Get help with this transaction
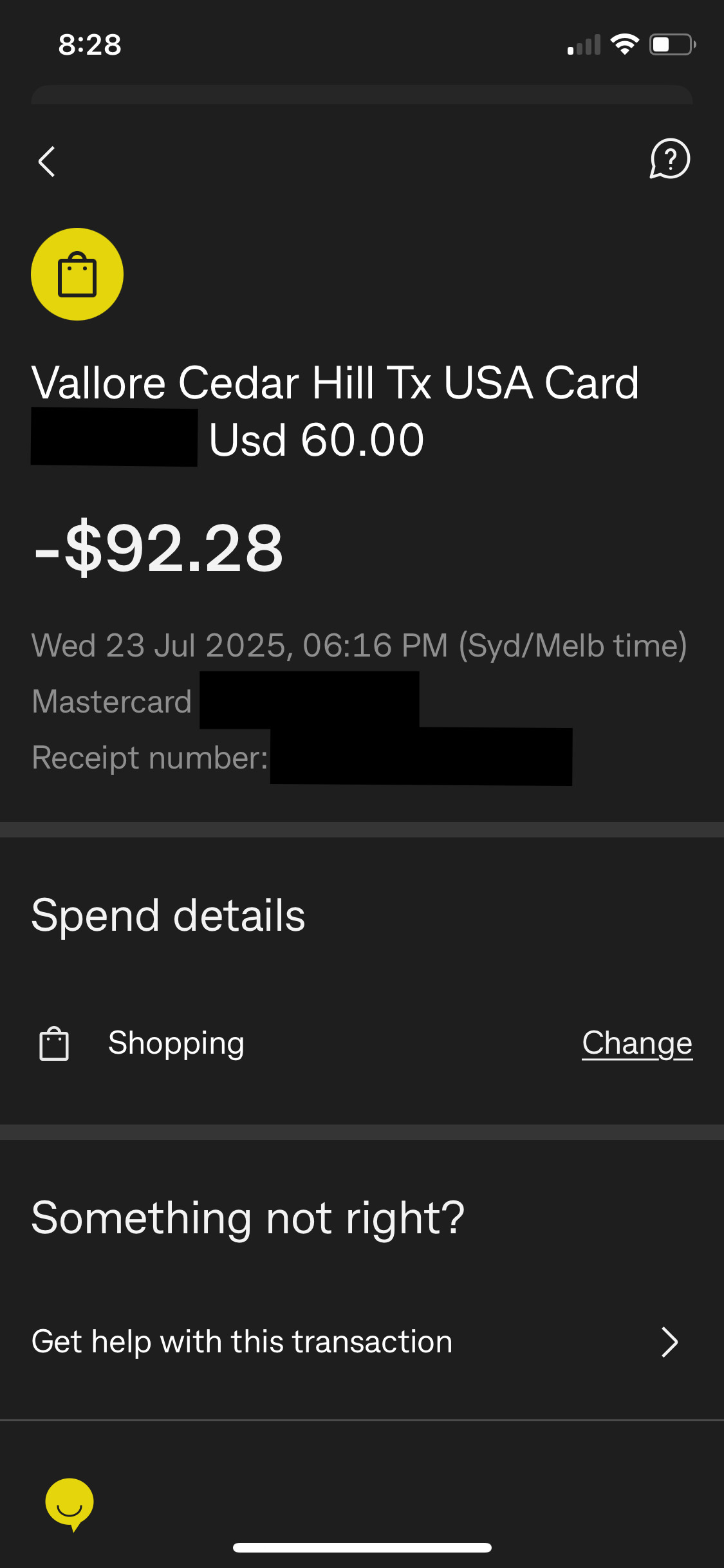This screenshot has width=724, height=1568. (x=362, y=1342)
